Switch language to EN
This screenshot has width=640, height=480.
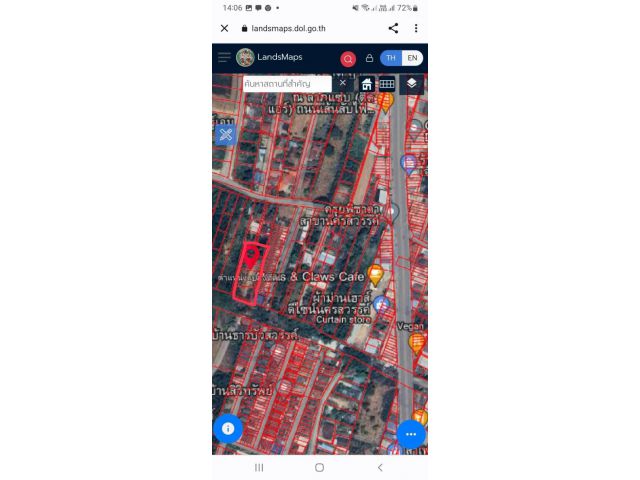[x=412, y=58]
